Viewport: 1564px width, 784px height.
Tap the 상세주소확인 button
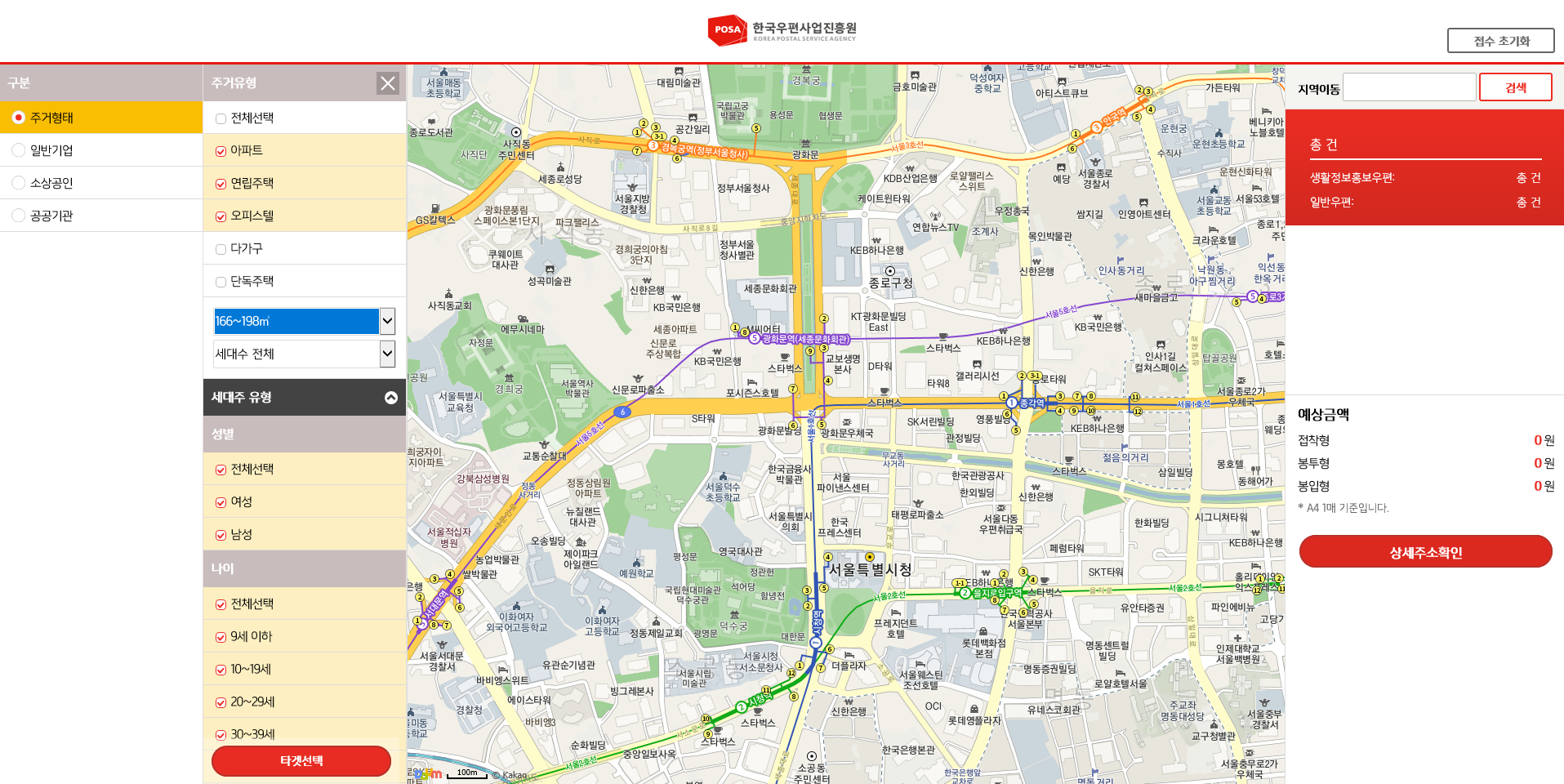click(1425, 552)
